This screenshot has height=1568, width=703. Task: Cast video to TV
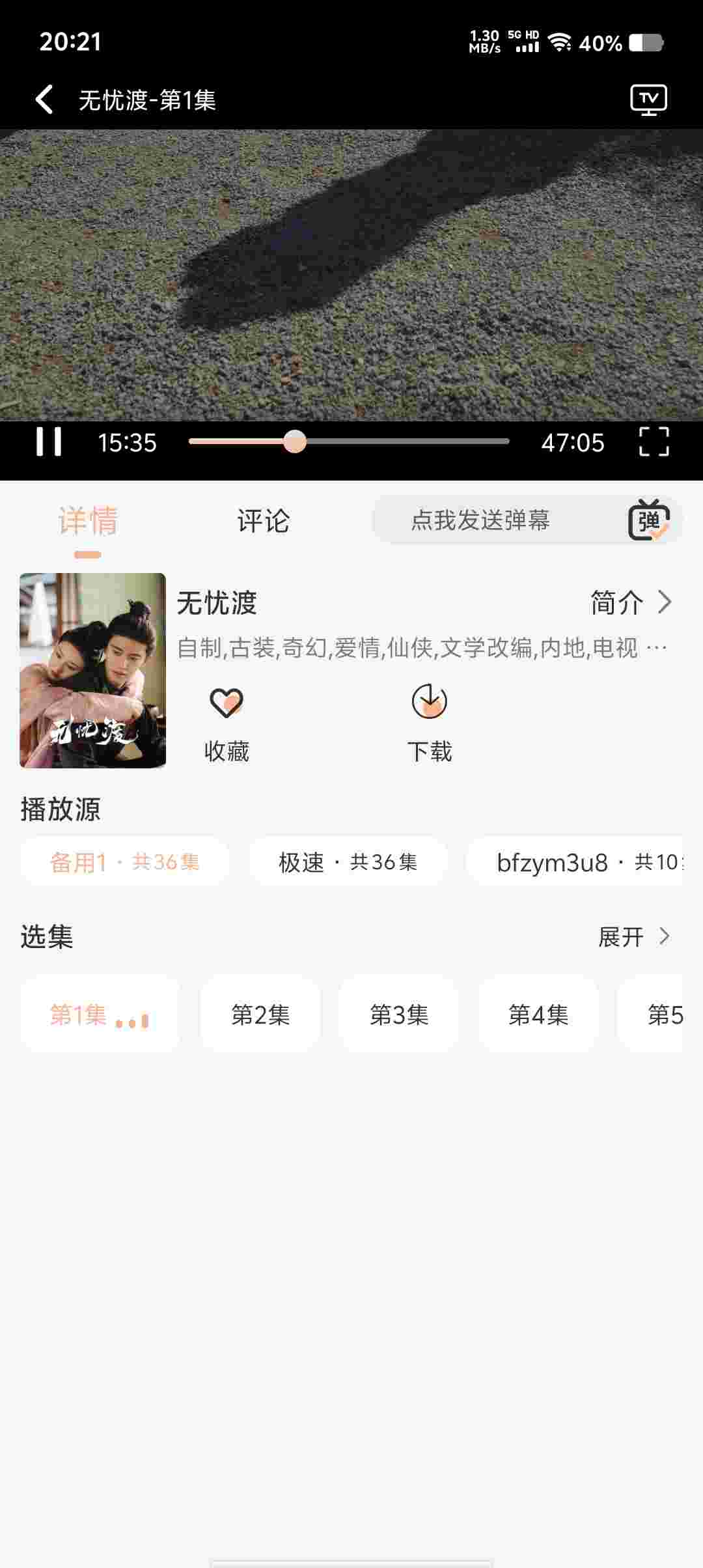click(x=648, y=100)
